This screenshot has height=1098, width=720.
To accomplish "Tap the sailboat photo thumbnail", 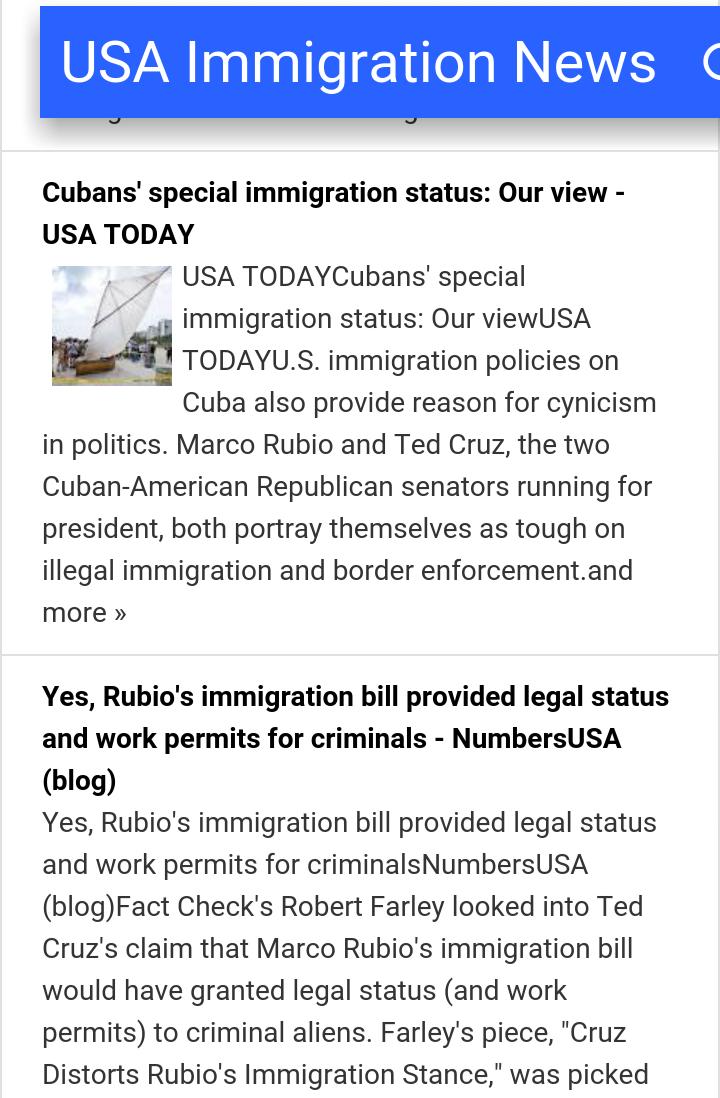I will click(111, 325).
